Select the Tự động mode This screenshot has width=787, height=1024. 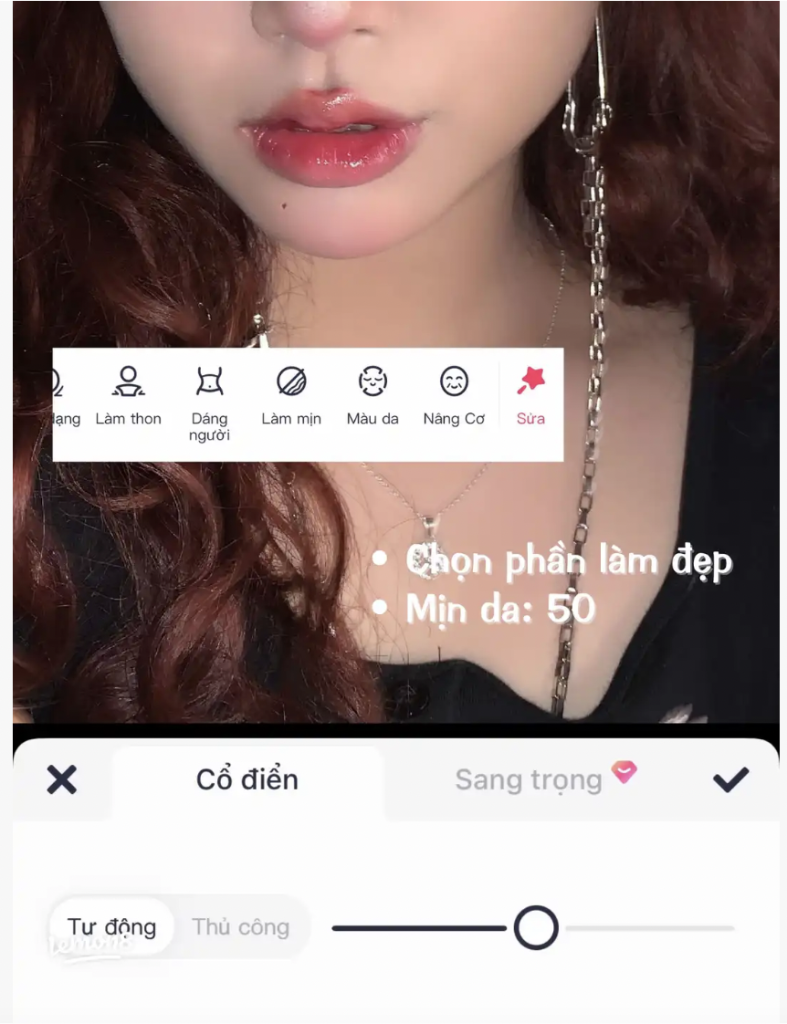tap(112, 927)
